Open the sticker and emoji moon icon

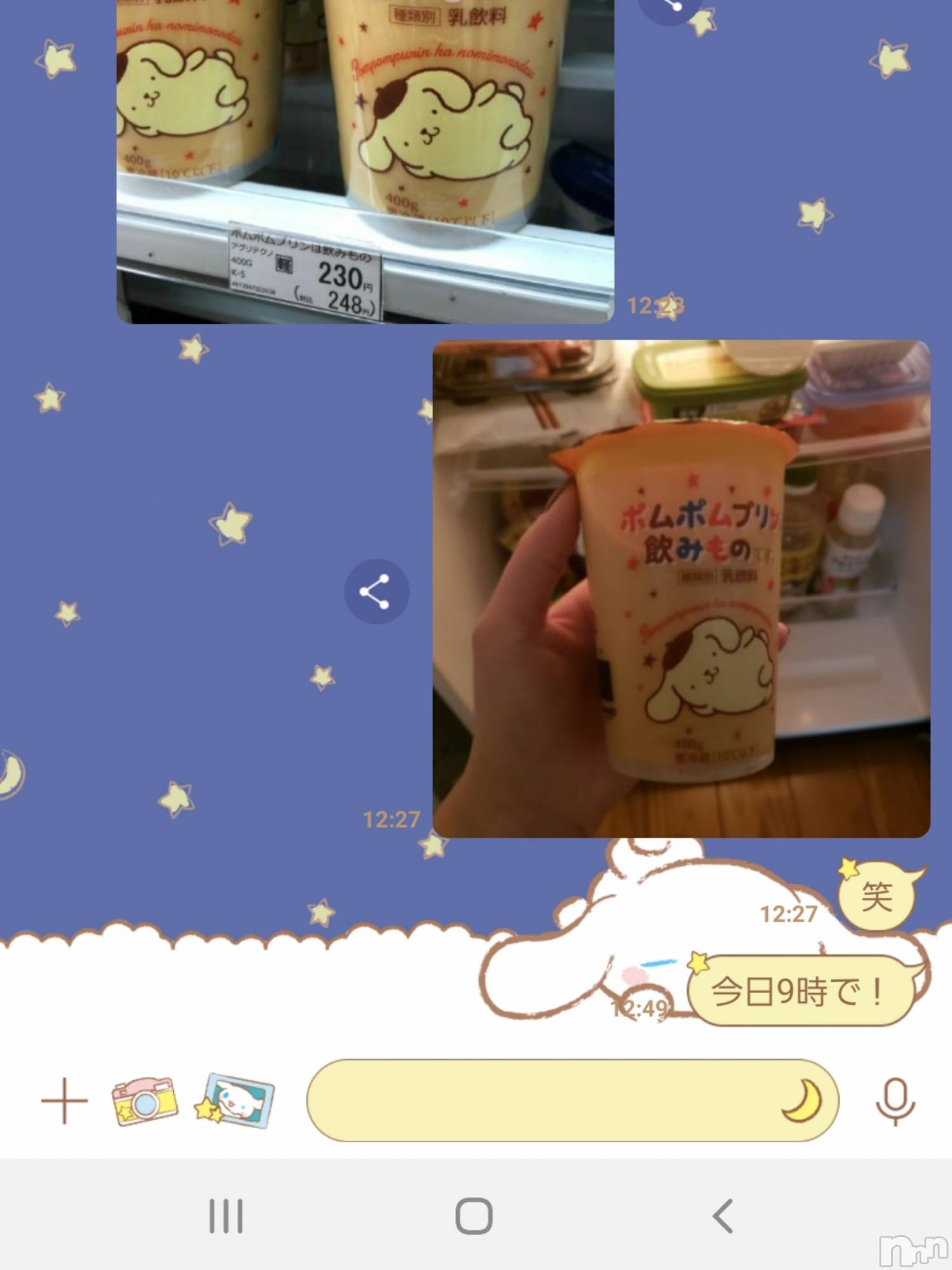coord(802,1100)
